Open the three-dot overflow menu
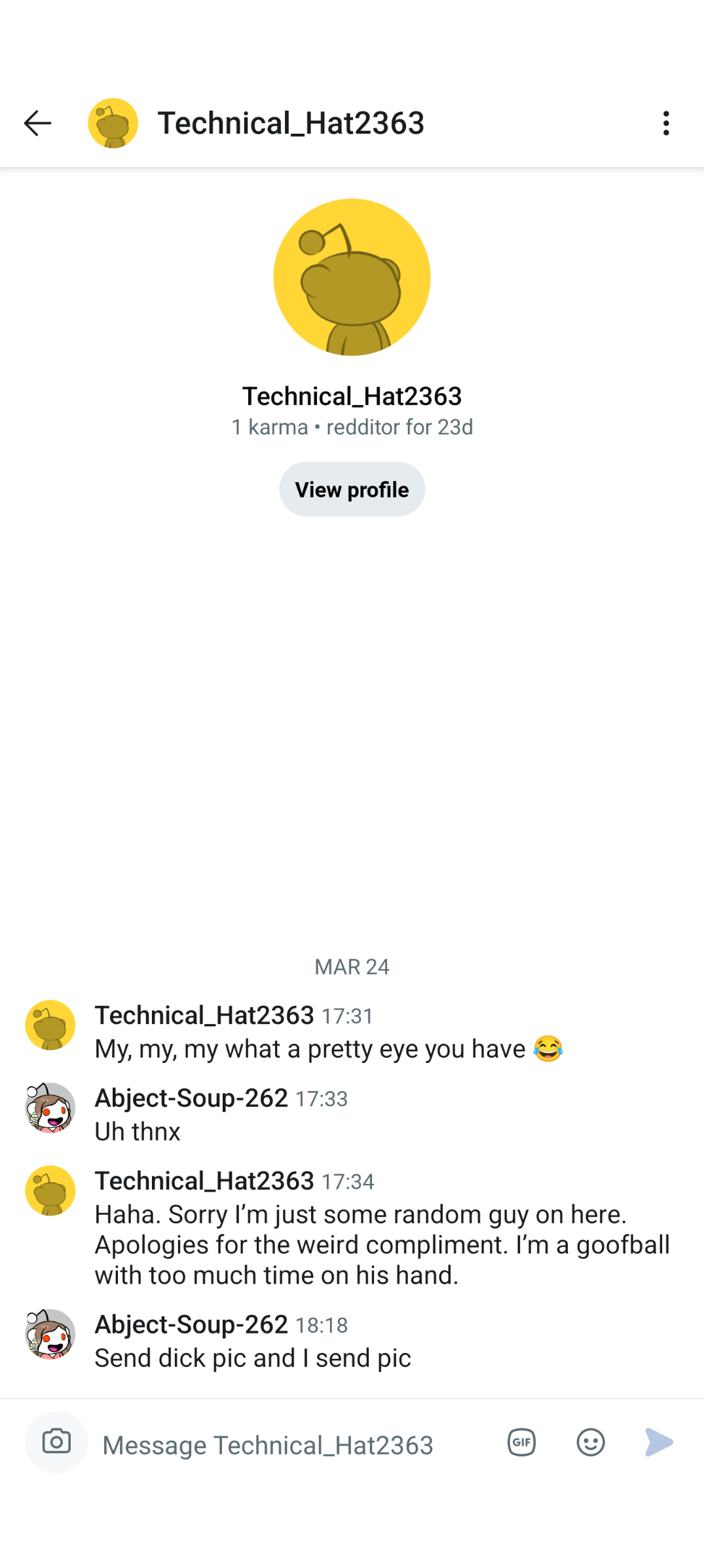 666,123
